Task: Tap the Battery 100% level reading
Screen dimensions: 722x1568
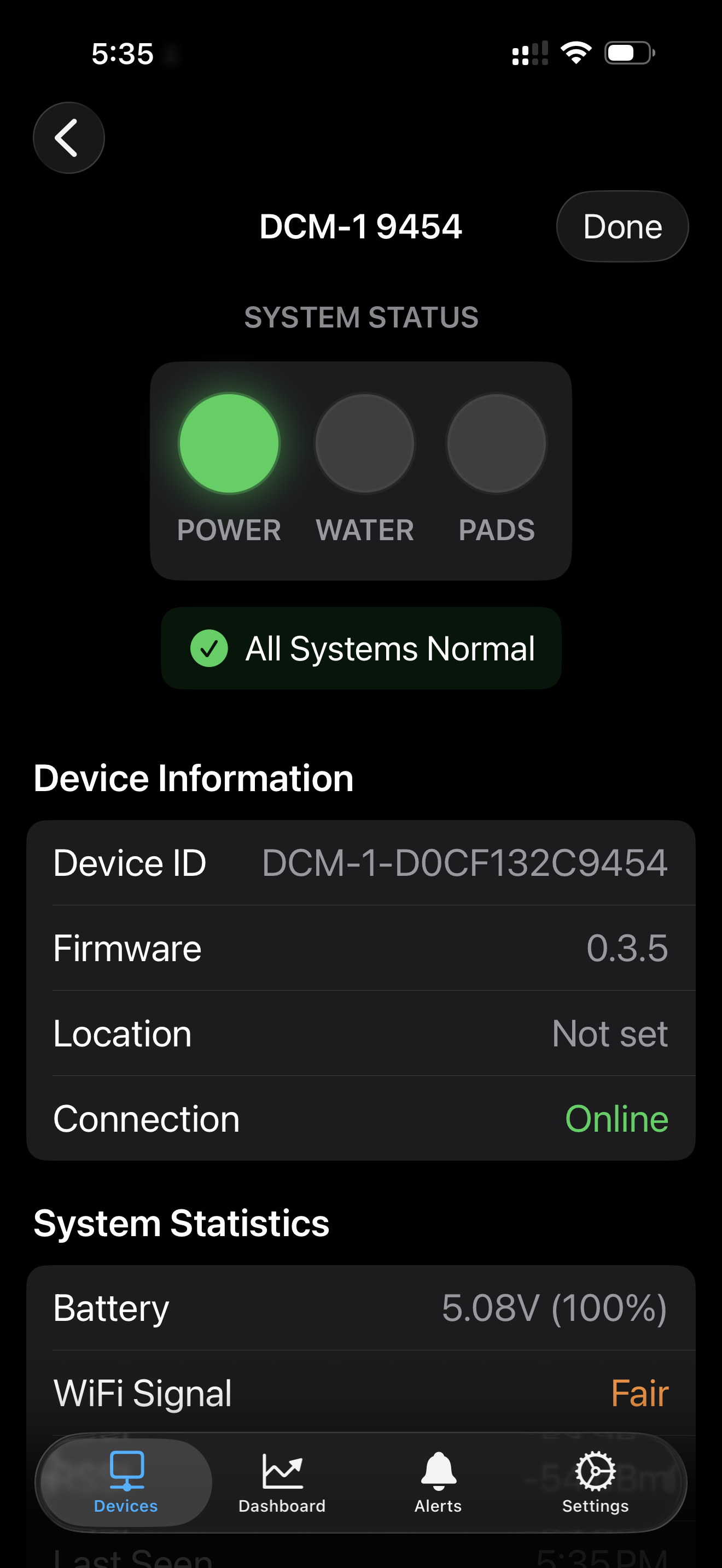Action: pyautogui.click(x=555, y=1306)
